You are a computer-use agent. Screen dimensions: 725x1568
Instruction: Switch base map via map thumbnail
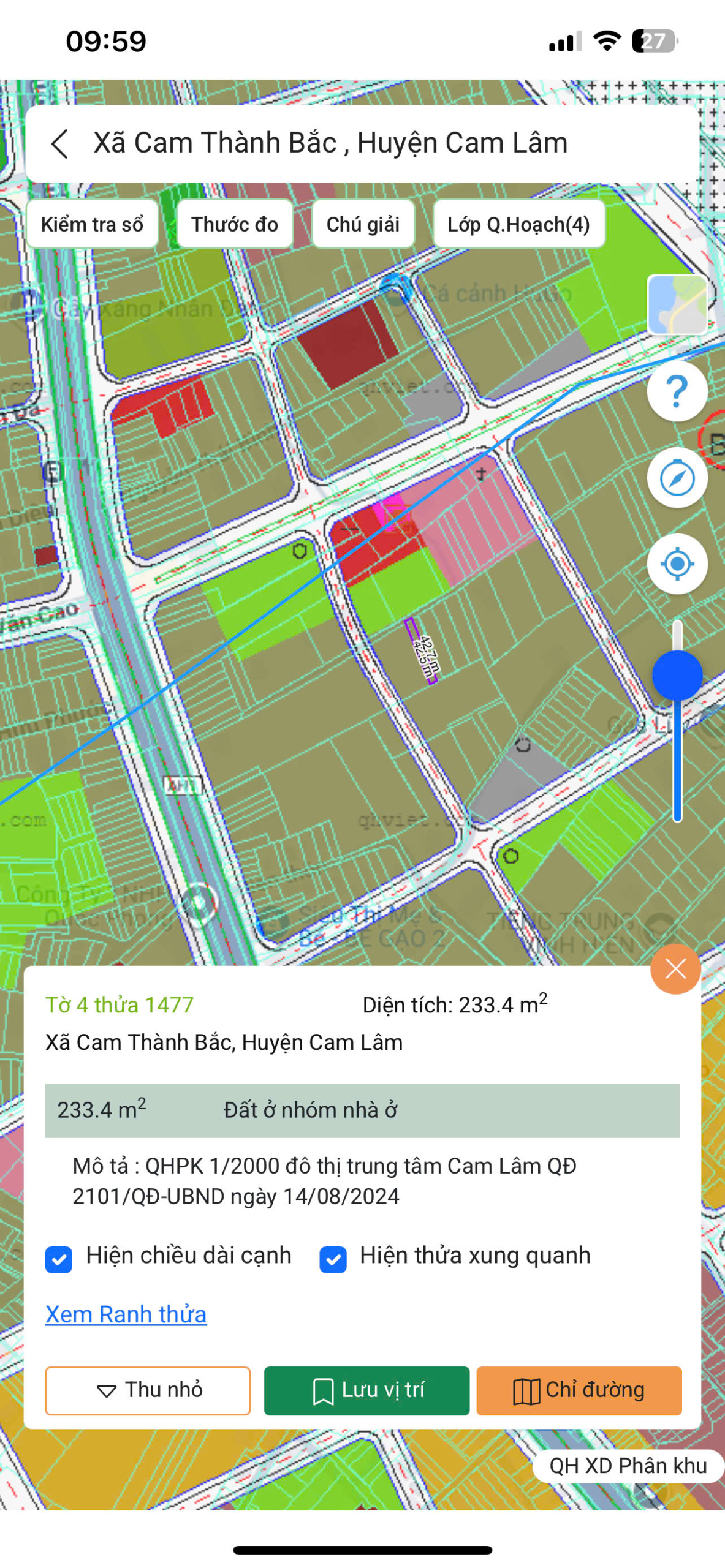click(677, 304)
